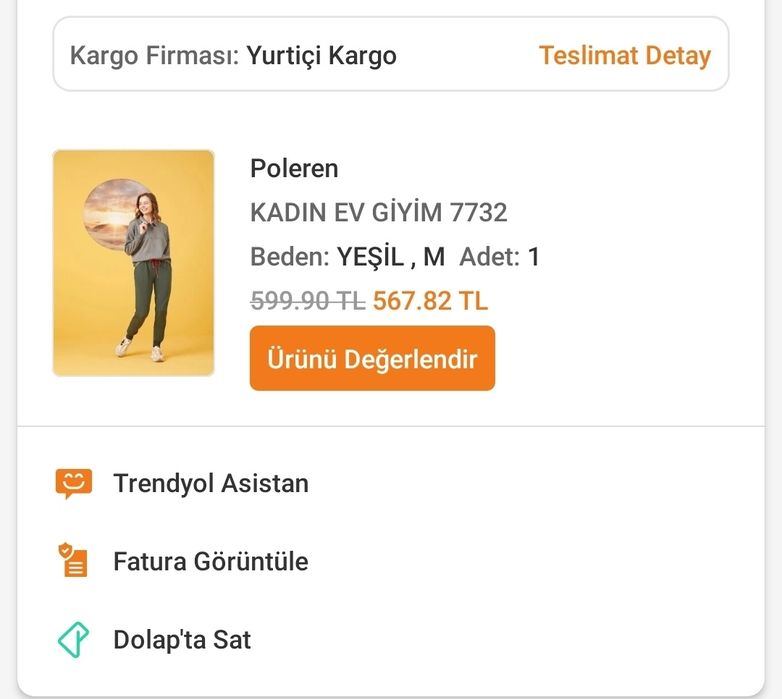782x699 pixels.
Task: Open Trendyol Asistan
Action: point(210,483)
